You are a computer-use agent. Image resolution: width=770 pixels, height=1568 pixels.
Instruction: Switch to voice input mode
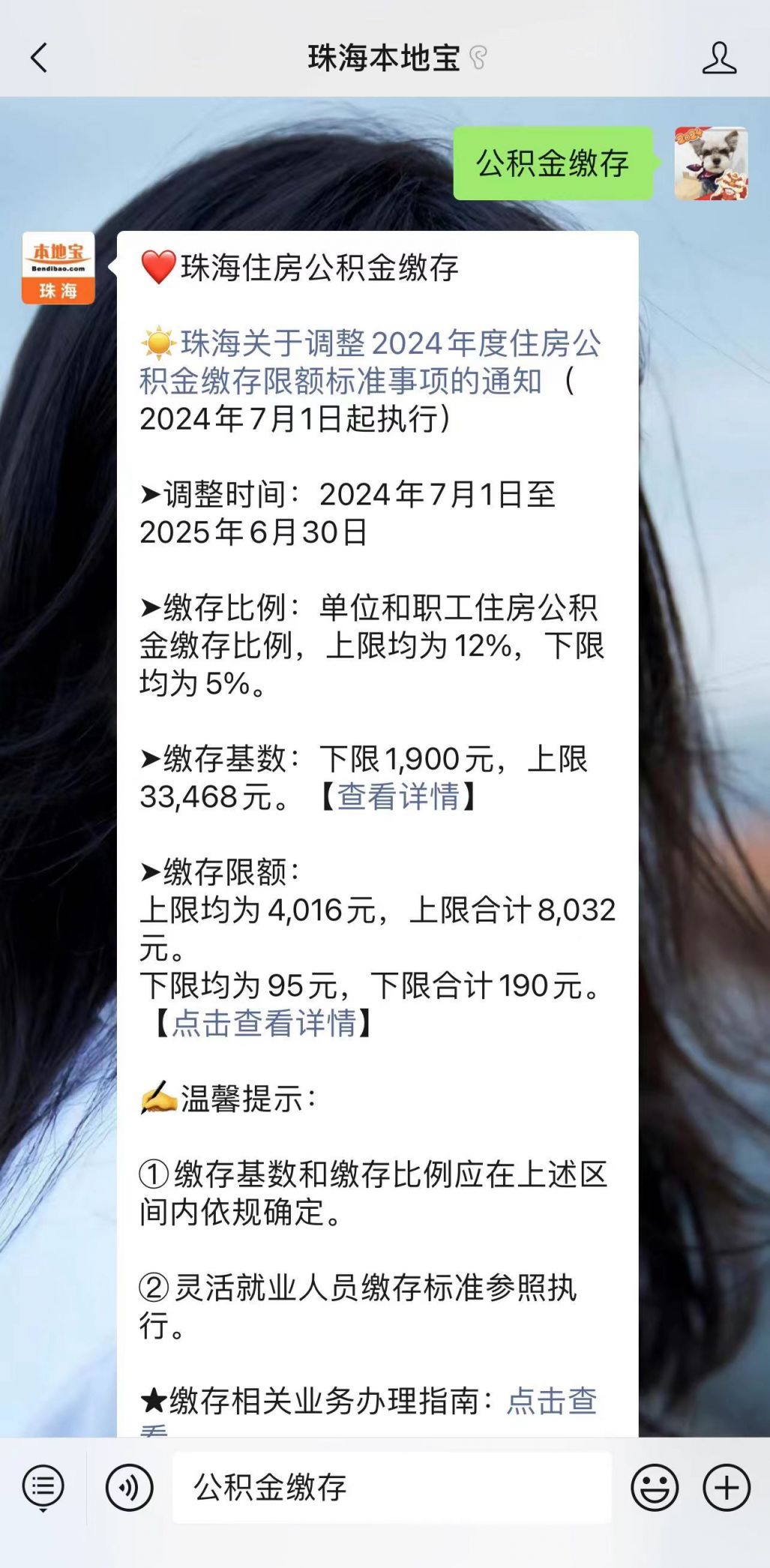pyautogui.click(x=130, y=1487)
